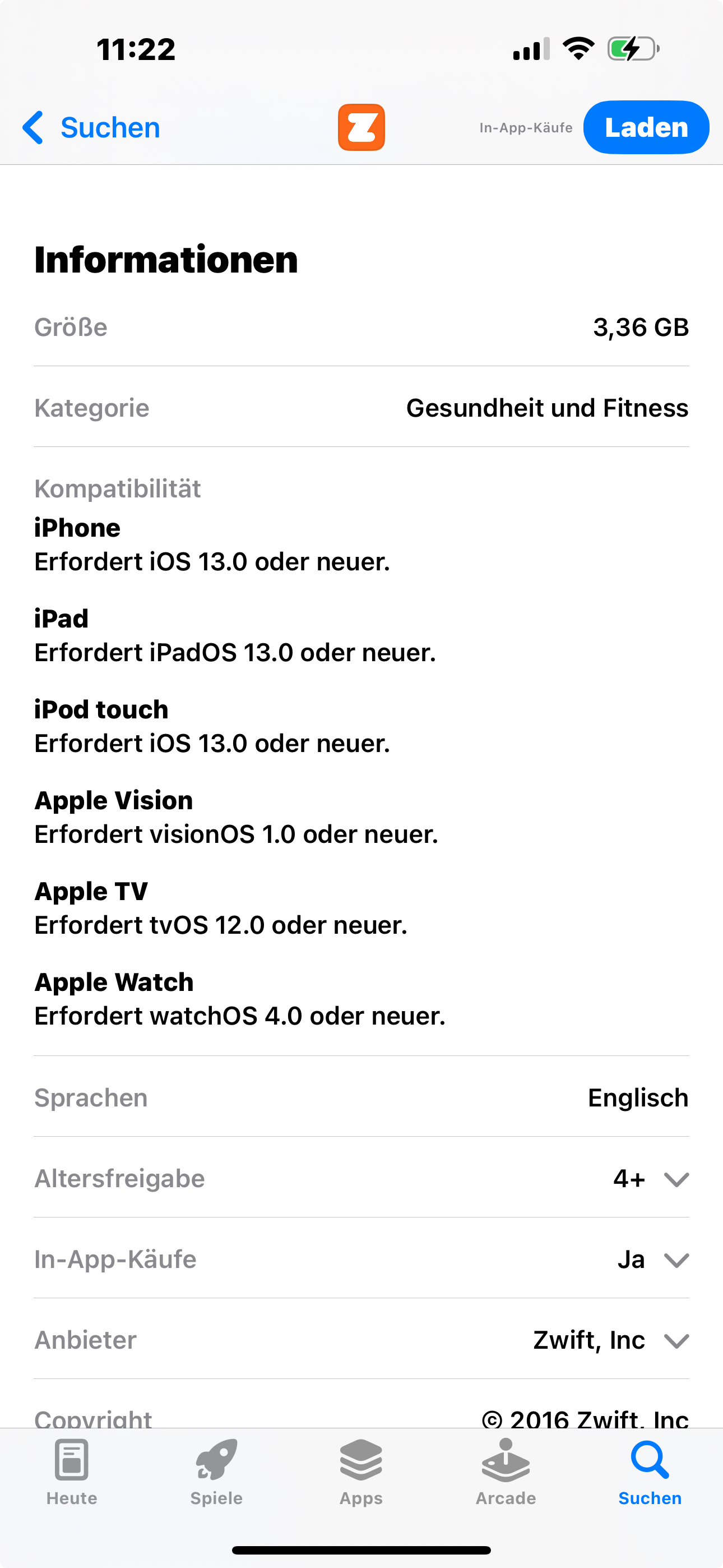Open the Arcade tab
723x1568 pixels.
point(506,1470)
